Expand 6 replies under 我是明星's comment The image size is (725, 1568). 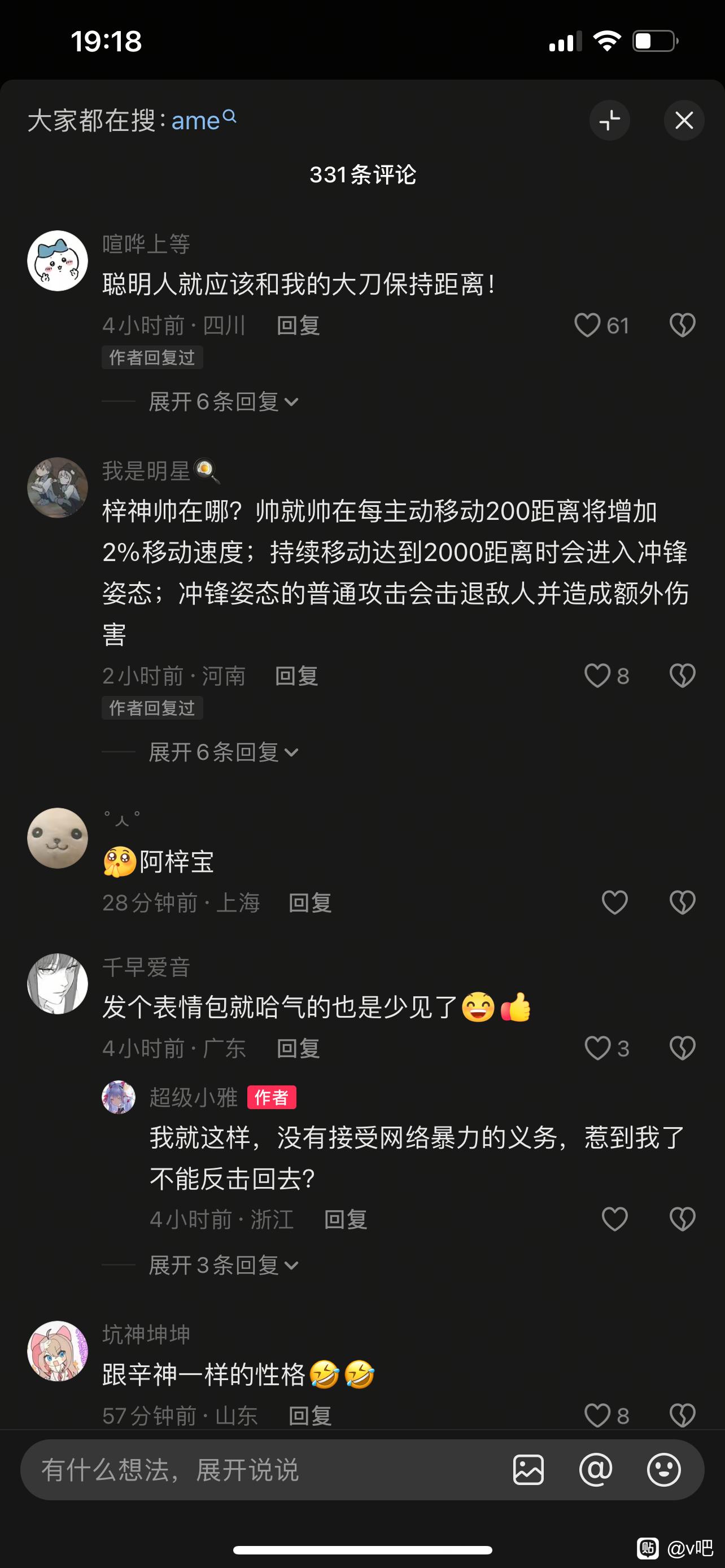tap(224, 752)
